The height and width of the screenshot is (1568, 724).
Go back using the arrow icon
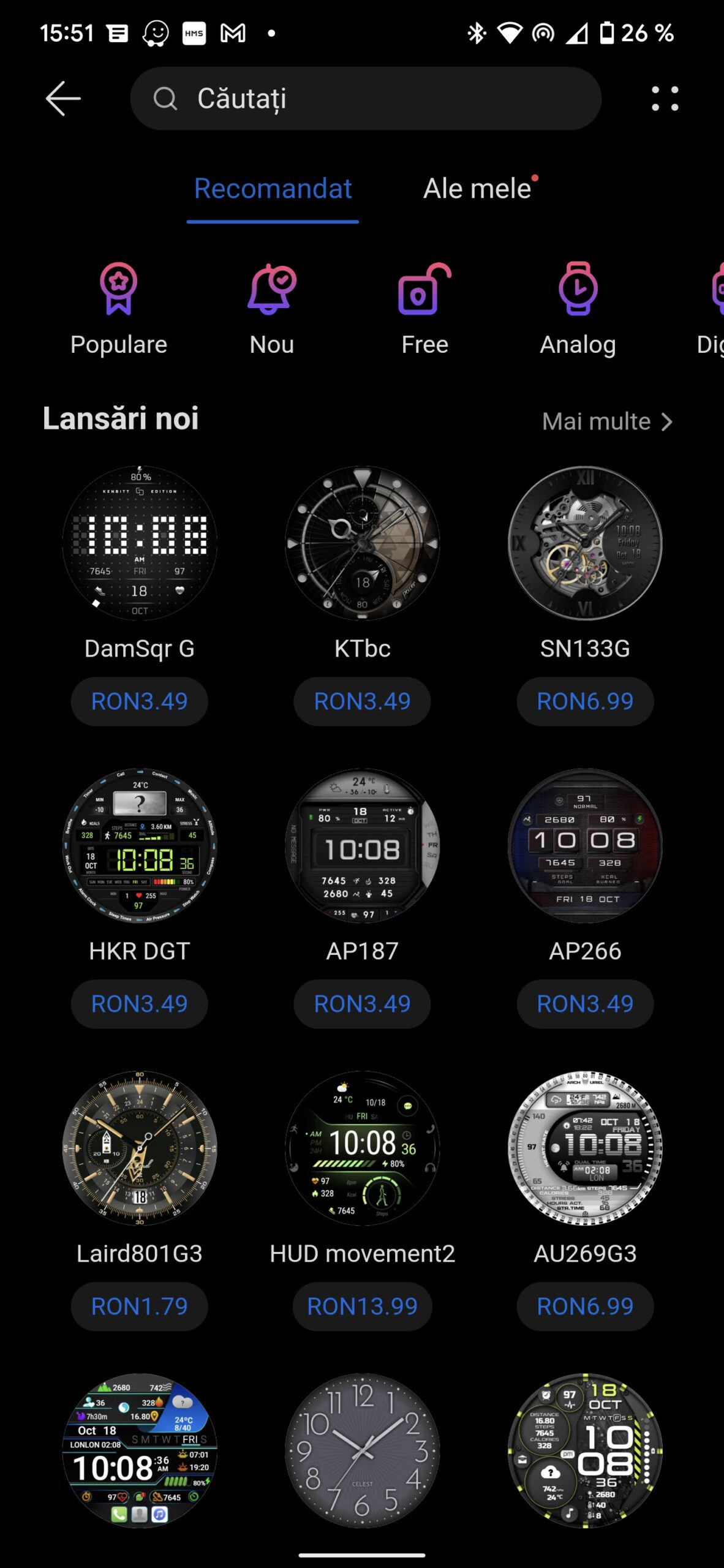63,99
